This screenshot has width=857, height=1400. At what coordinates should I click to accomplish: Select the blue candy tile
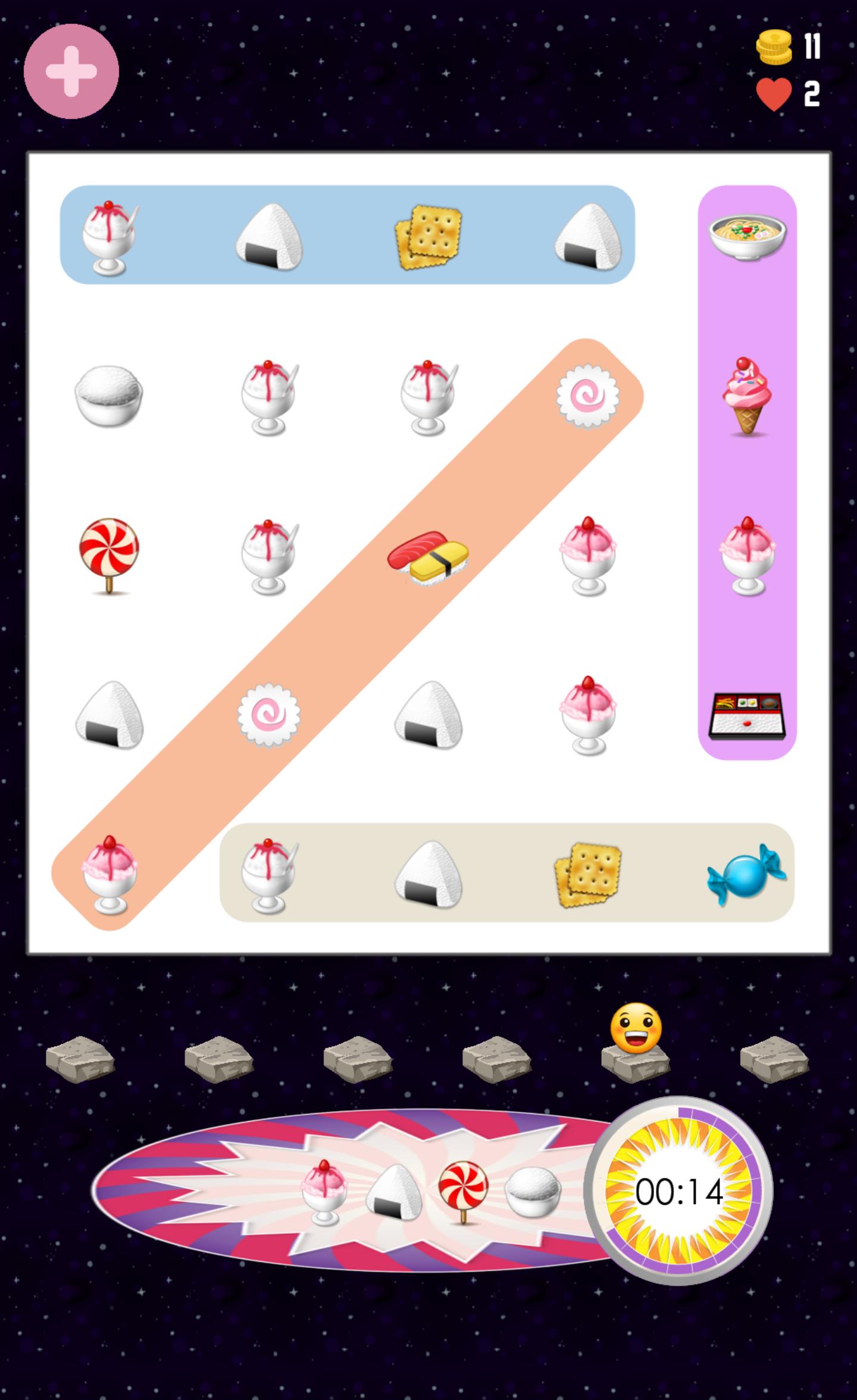click(746, 874)
